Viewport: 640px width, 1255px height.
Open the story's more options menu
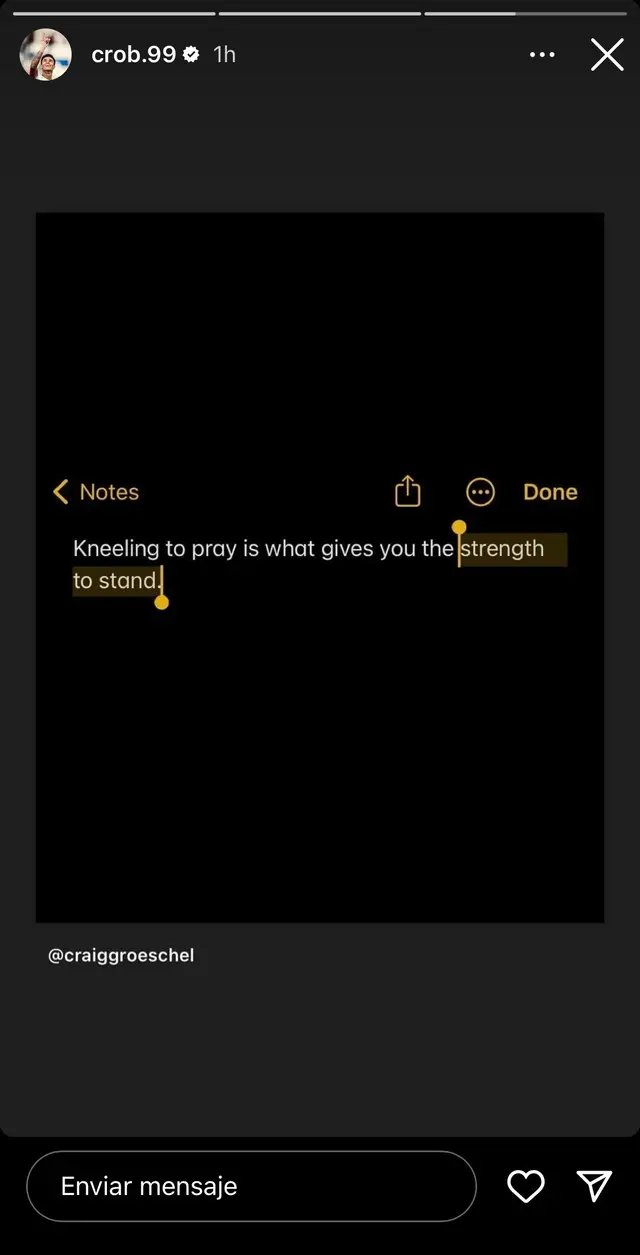pyautogui.click(x=542, y=55)
